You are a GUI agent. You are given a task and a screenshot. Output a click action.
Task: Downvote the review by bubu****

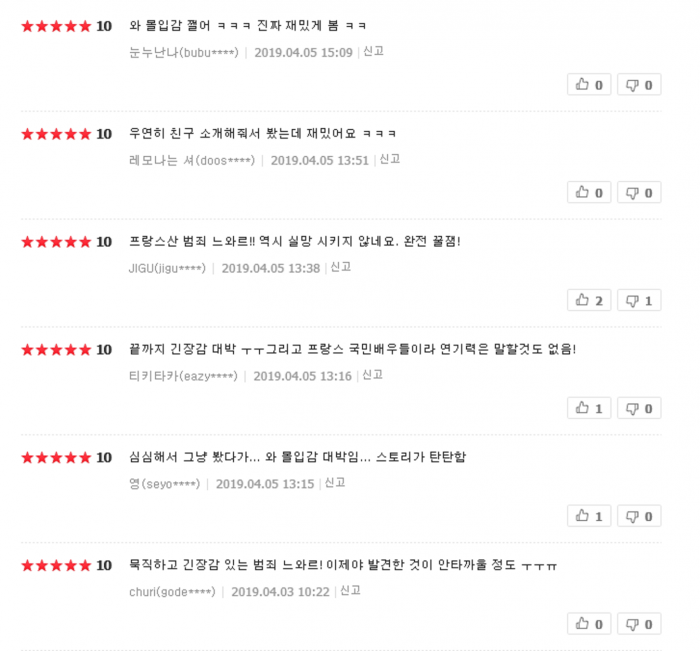pyautogui.click(x=638, y=85)
